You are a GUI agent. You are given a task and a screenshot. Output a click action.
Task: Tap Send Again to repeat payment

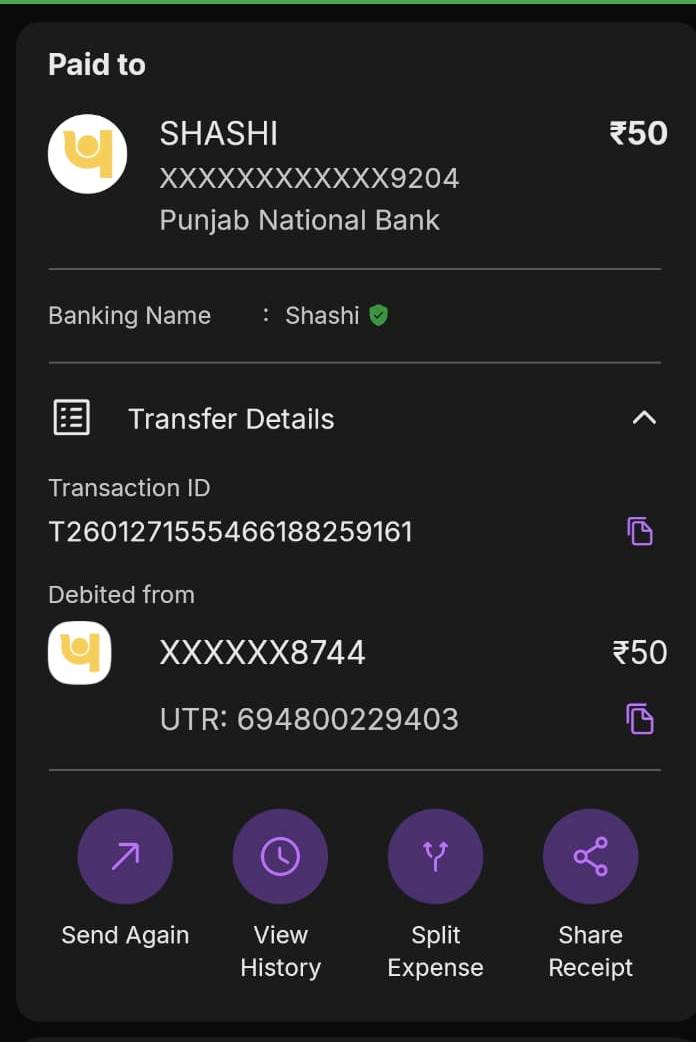click(125, 857)
